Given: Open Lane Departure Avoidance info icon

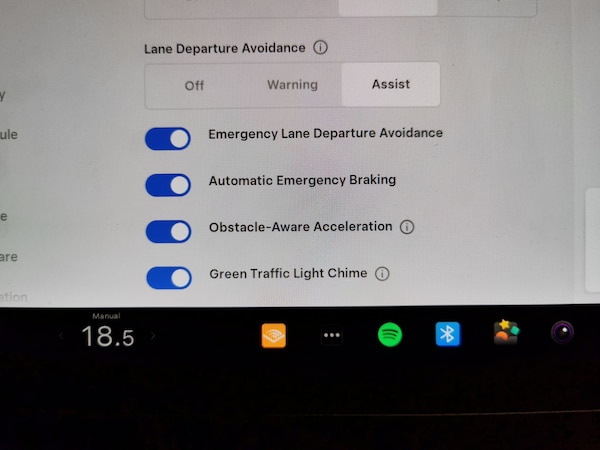Looking at the screenshot, I should (x=320, y=47).
